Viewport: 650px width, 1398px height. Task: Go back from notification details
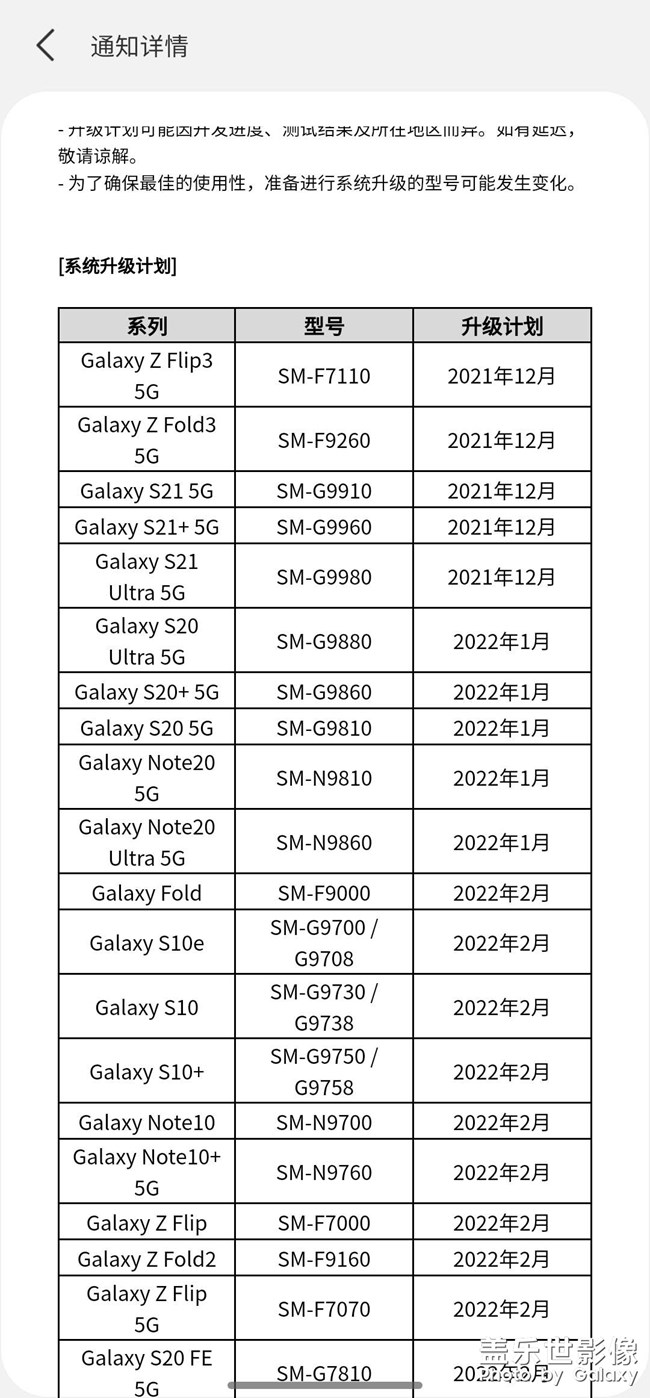coord(45,46)
